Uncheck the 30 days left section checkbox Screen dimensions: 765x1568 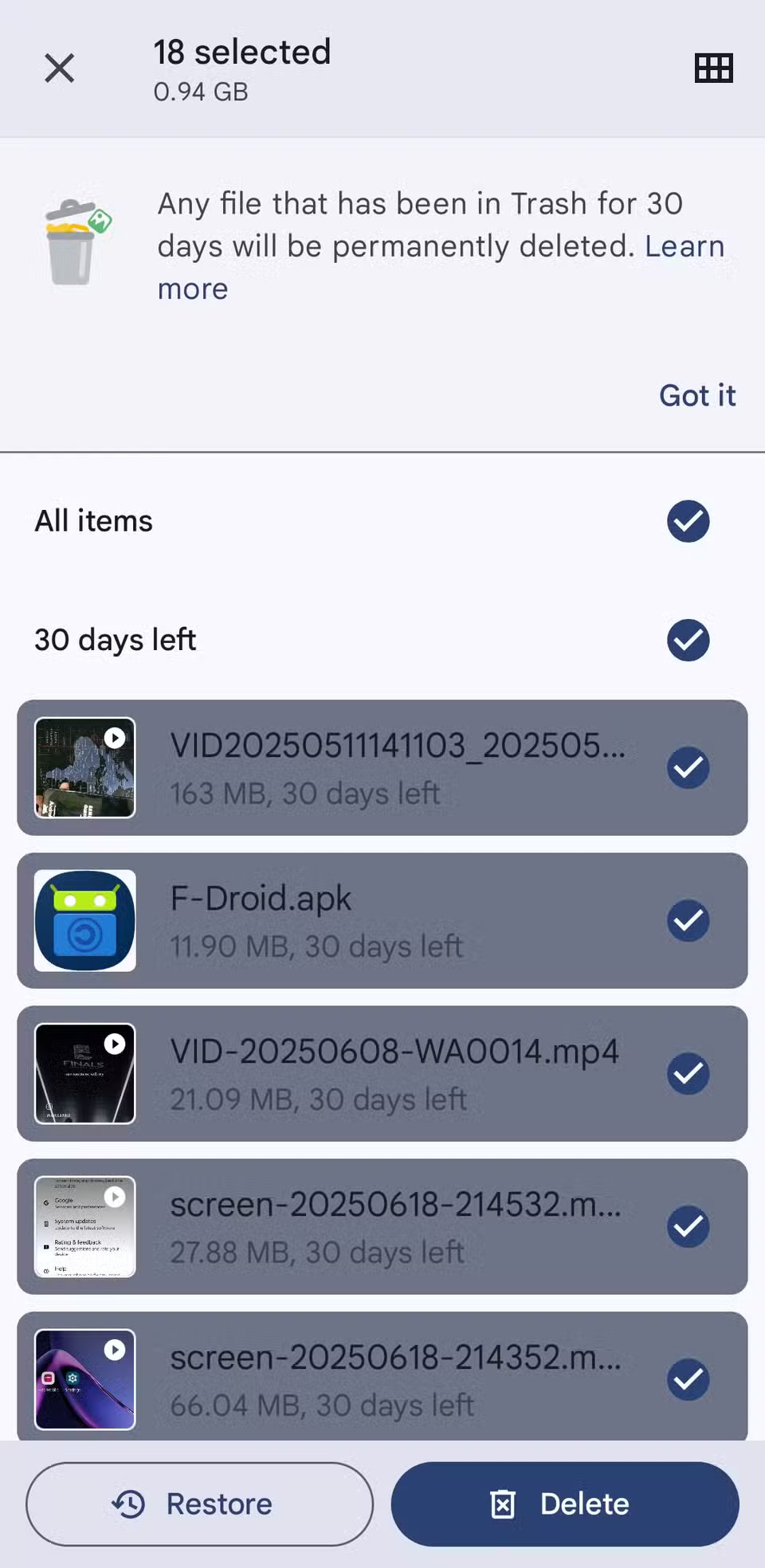[687, 640]
